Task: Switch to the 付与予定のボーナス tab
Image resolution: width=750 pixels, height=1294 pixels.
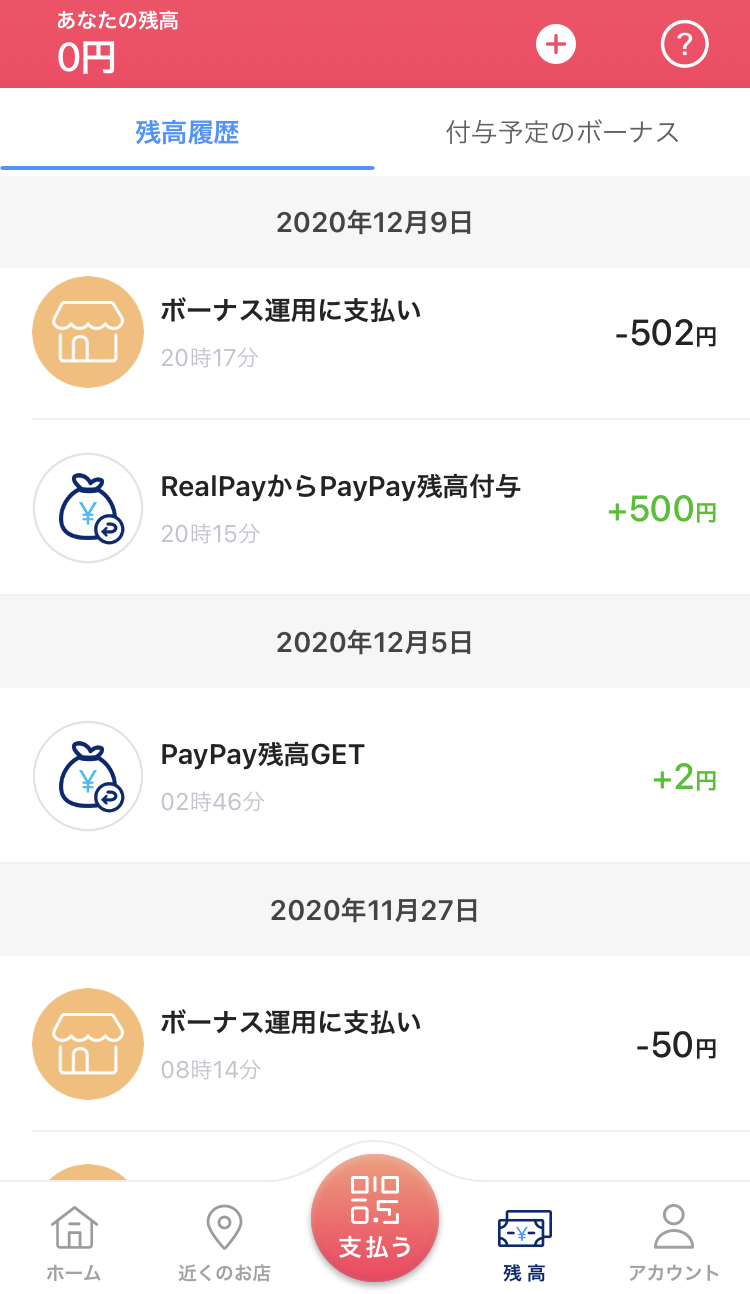Action: (x=562, y=132)
